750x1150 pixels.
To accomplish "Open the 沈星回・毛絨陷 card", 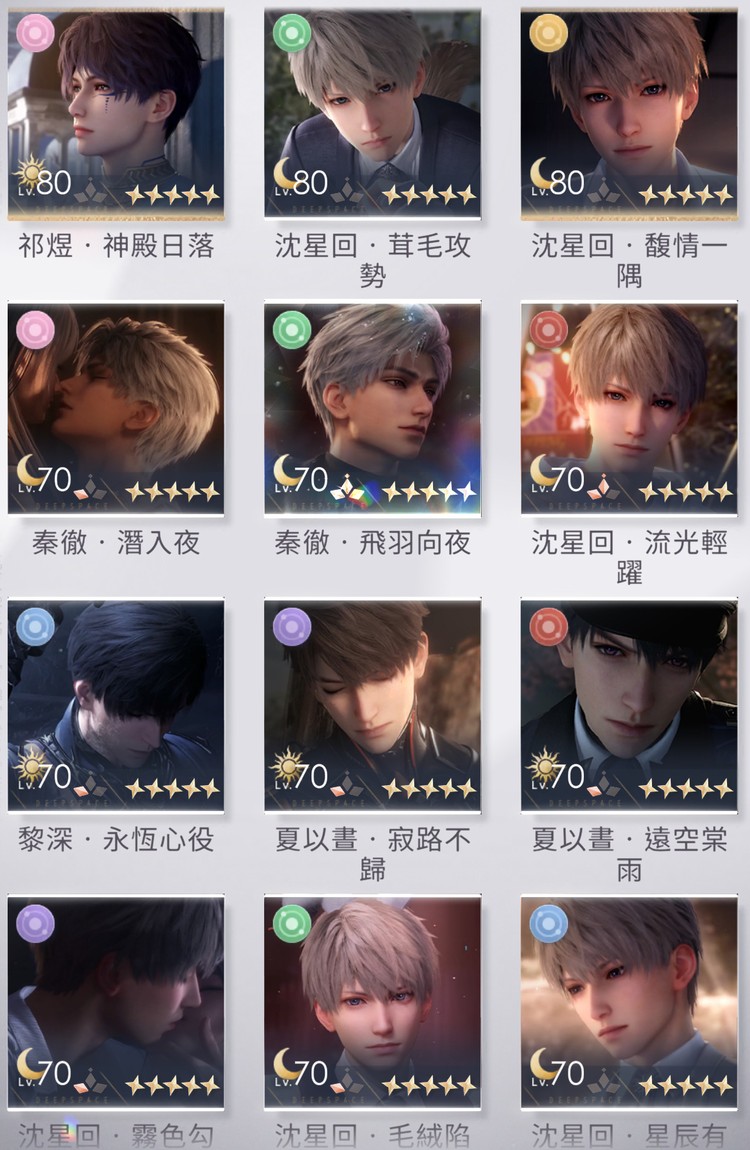I will click(x=372, y=1001).
